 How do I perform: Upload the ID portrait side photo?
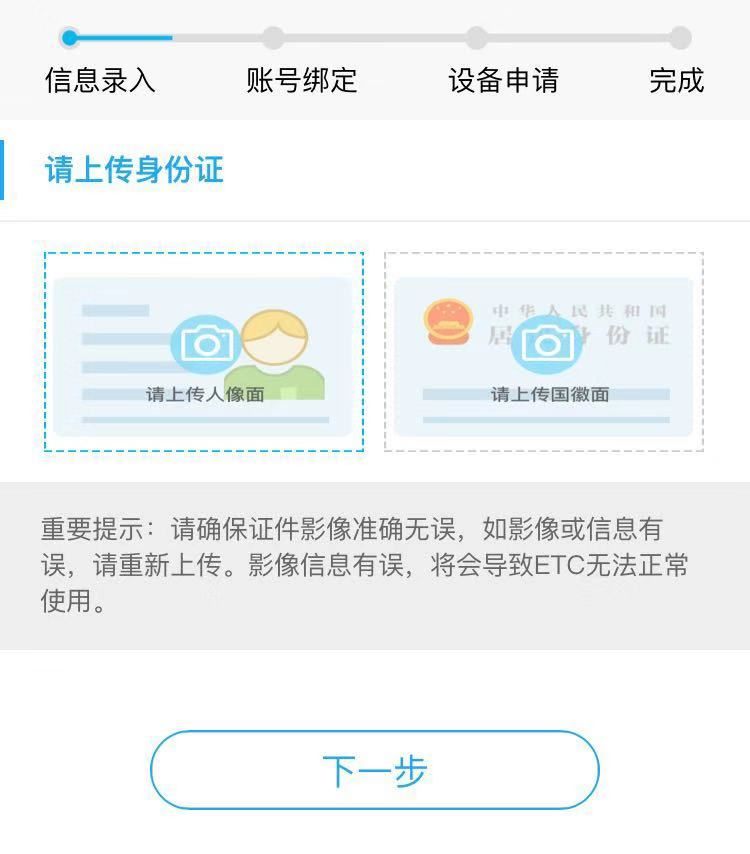[204, 352]
